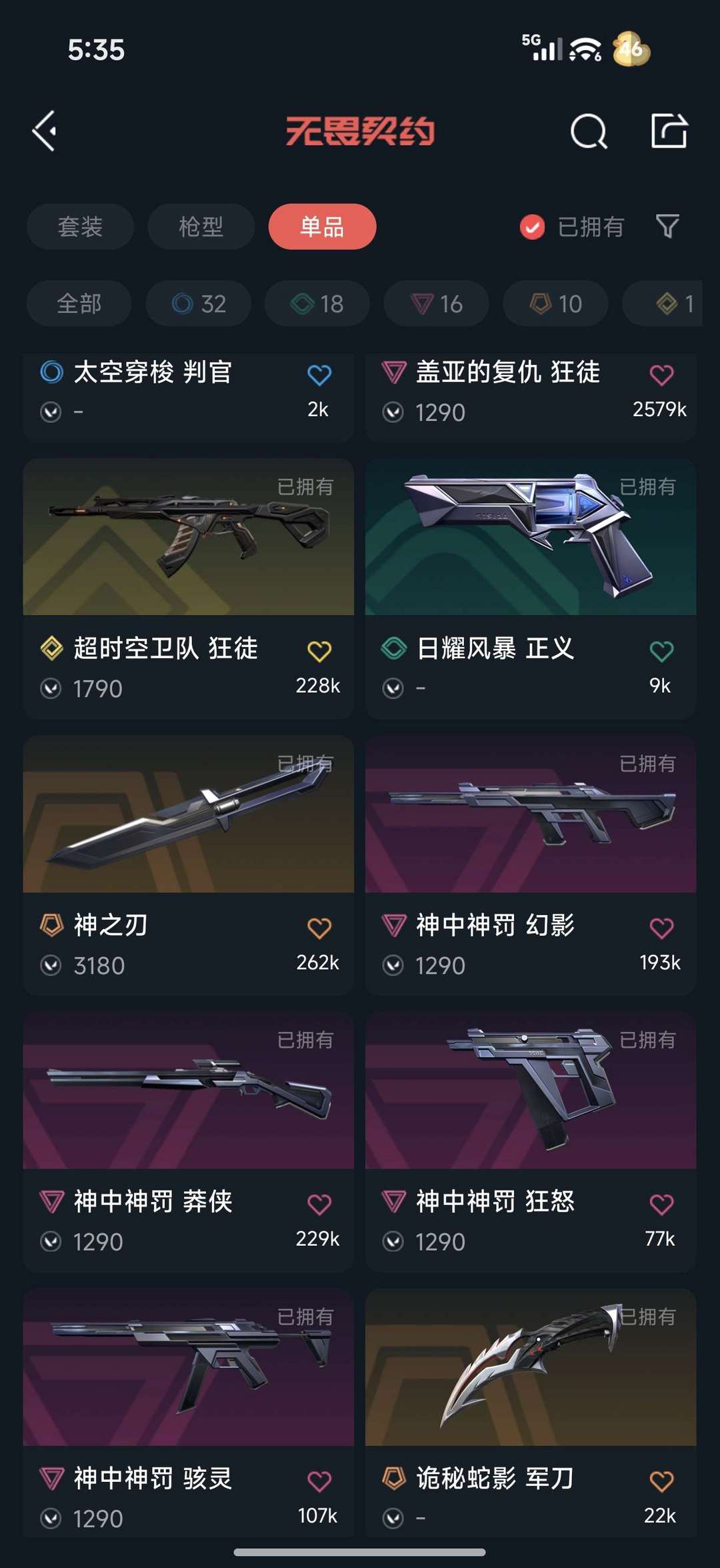720x1568 pixels.
Task: Favorite the 太空穿梭 判官 skin
Action: coord(320,375)
